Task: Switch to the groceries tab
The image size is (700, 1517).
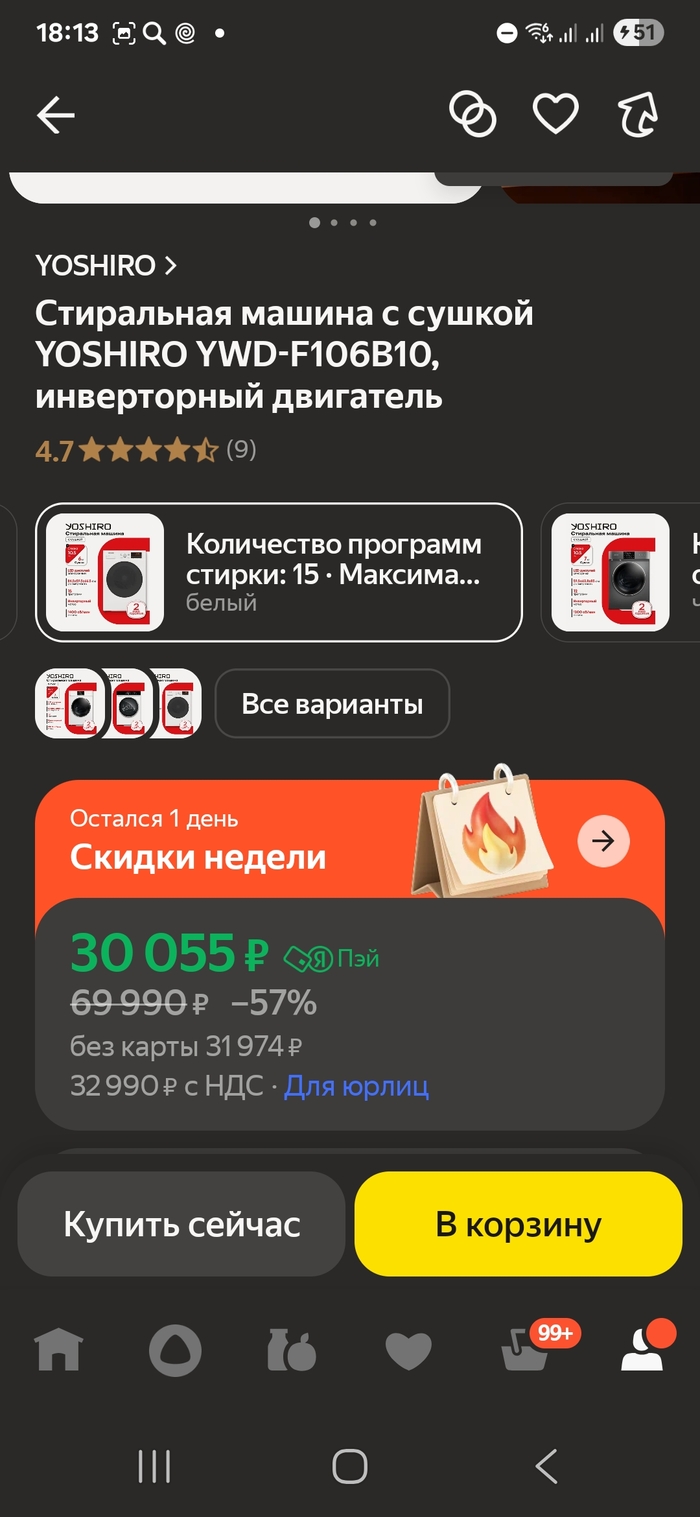Action: pos(291,1351)
